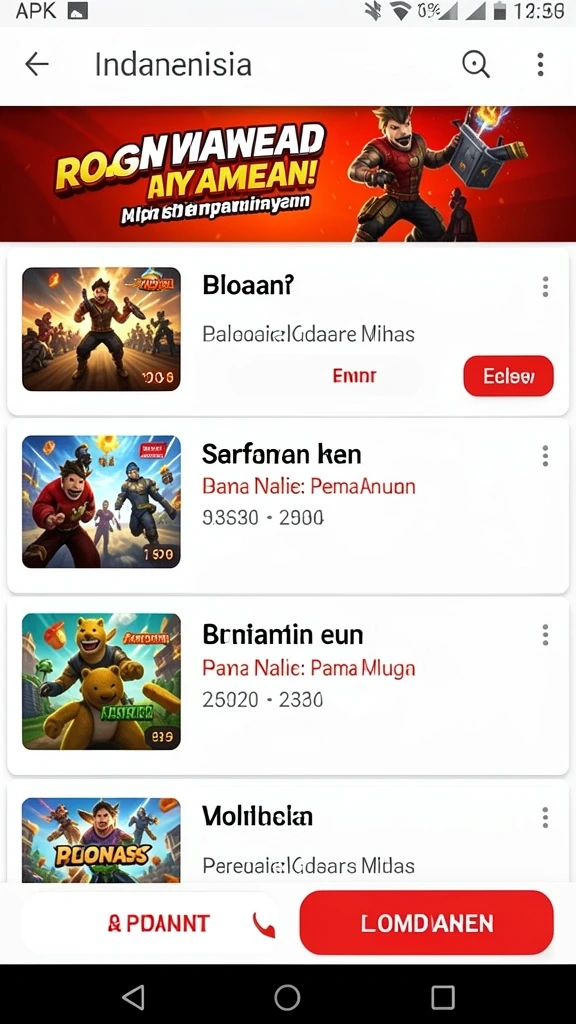Tap the system home button

[x=287, y=997]
